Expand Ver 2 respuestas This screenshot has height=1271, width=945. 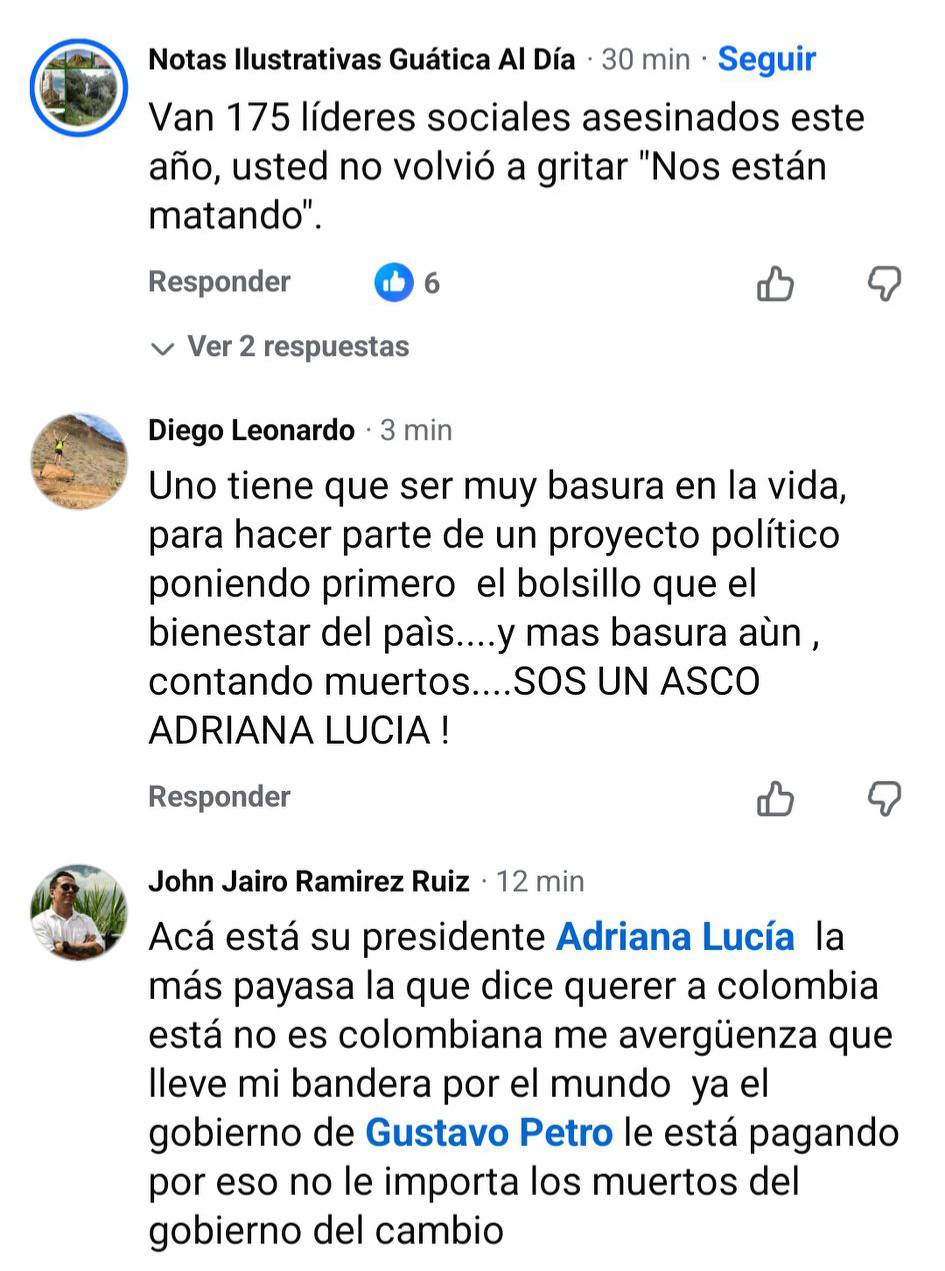(x=280, y=347)
